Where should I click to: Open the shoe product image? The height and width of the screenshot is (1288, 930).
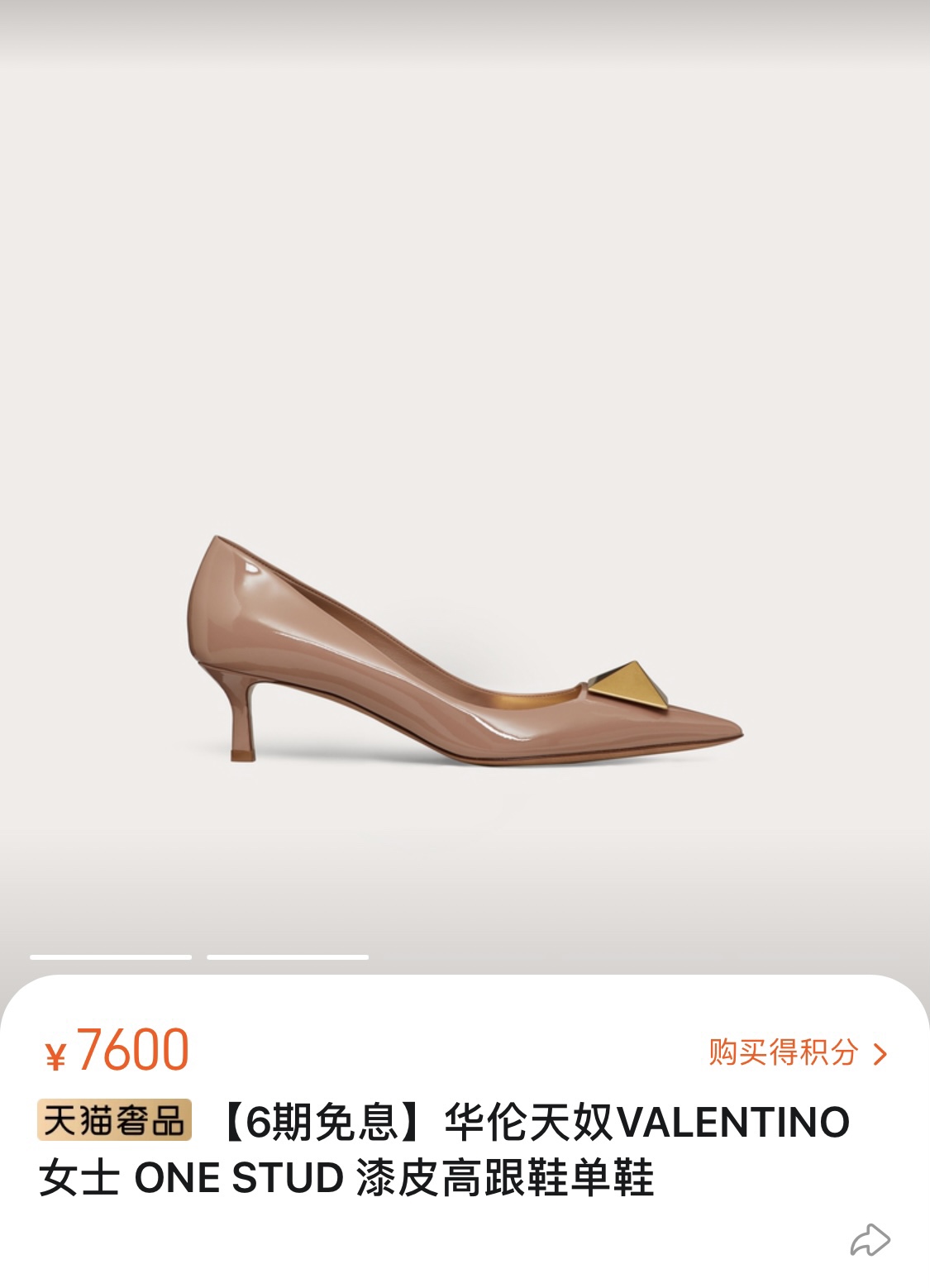tap(465, 649)
